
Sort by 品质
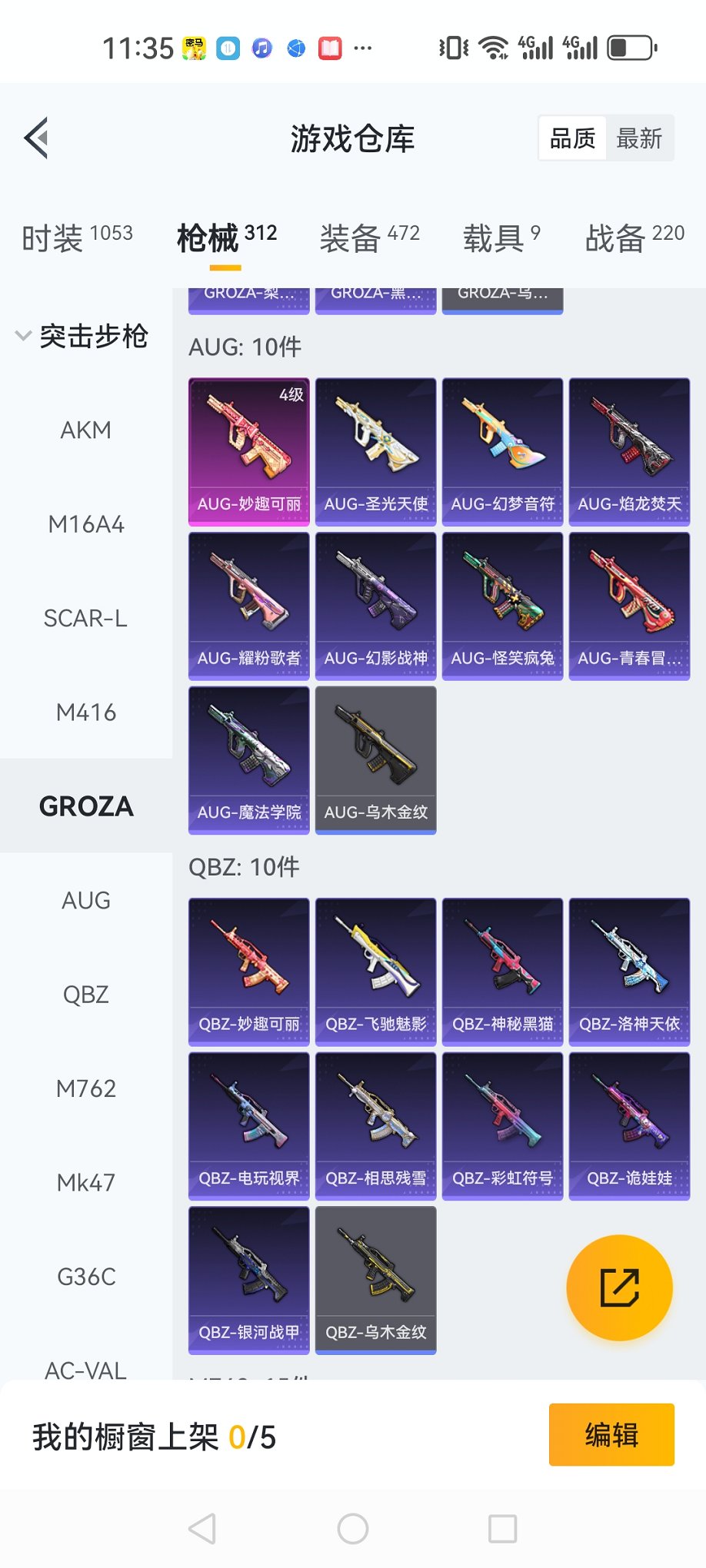pos(572,138)
